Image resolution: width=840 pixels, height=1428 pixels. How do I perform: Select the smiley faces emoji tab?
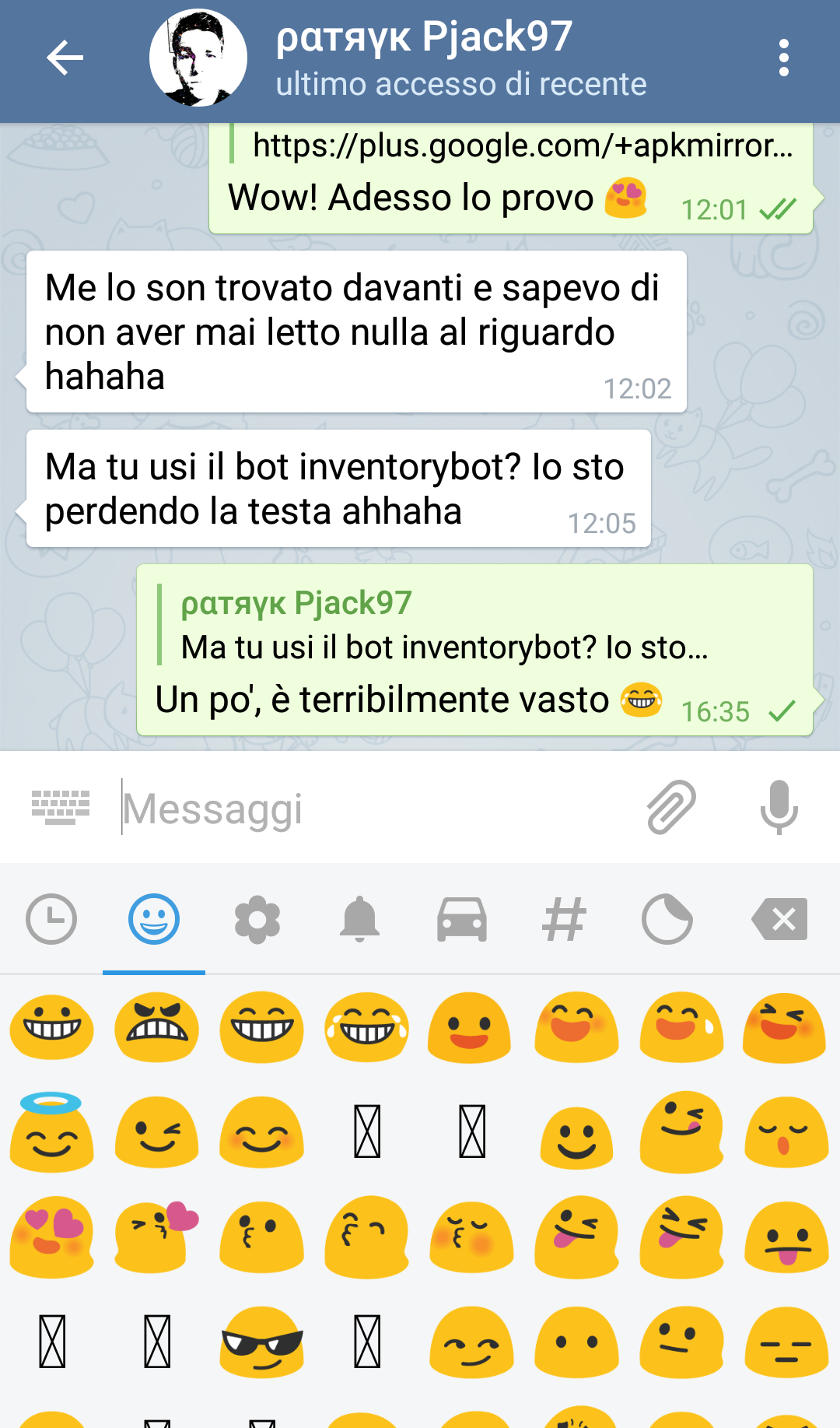click(154, 919)
